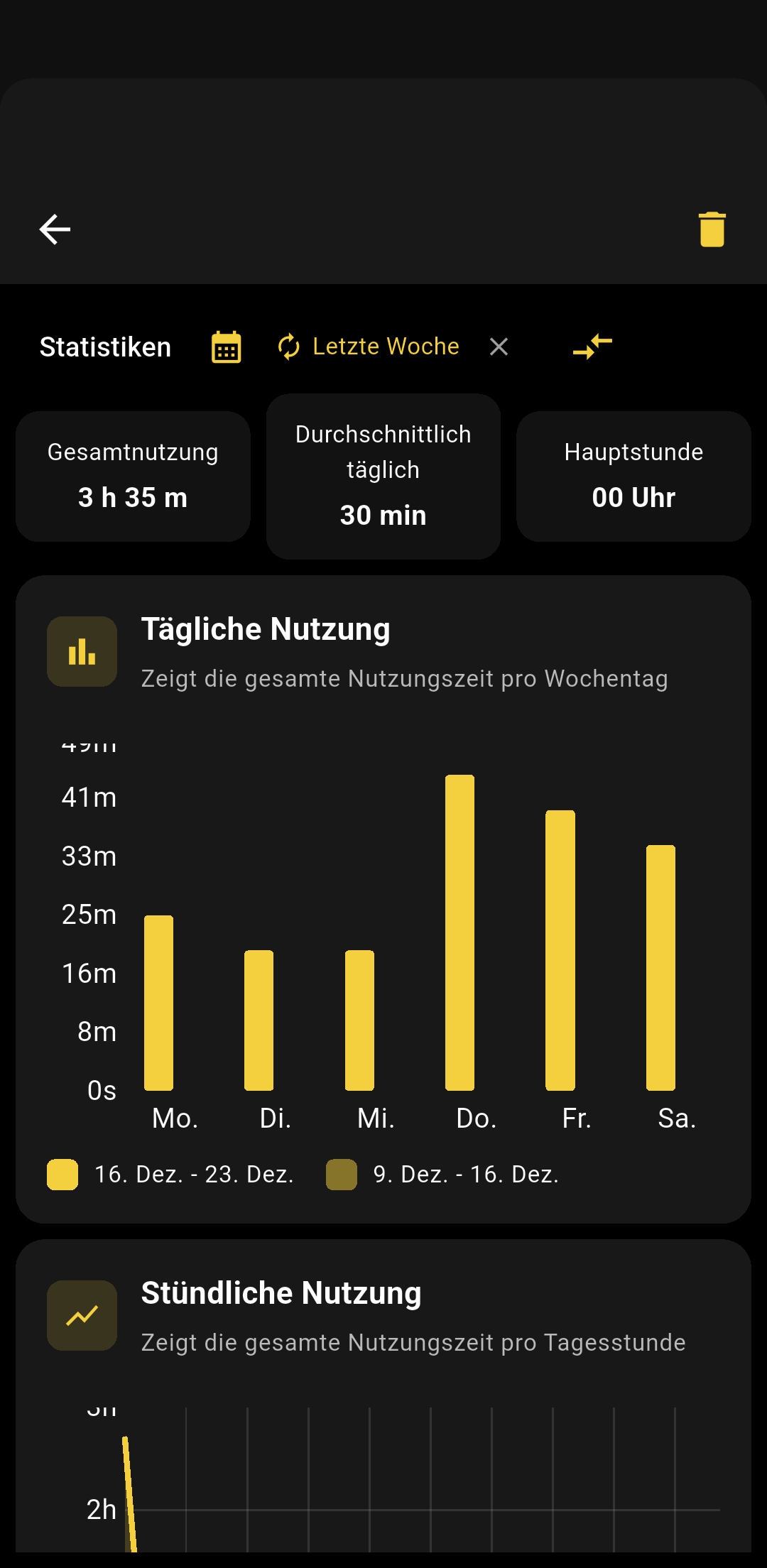Clear the Letzte Woche filter

[x=499, y=347]
